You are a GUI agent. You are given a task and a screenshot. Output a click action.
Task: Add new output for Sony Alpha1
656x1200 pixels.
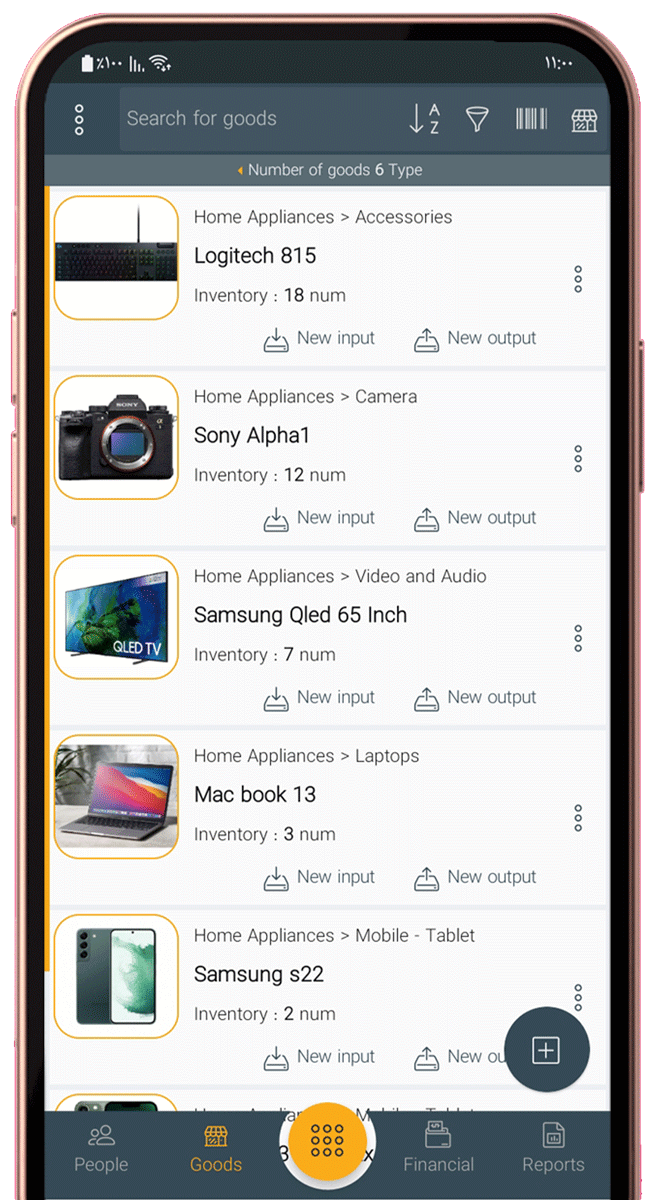[x=476, y=518]
